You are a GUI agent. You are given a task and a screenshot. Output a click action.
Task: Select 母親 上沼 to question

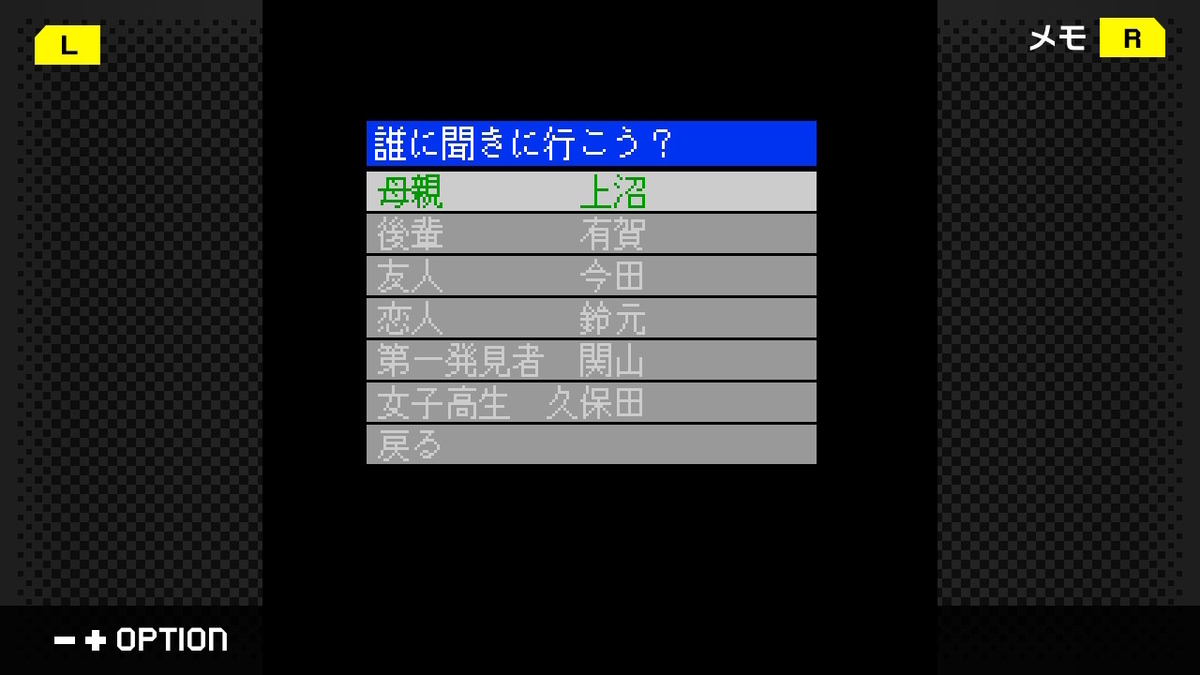[x=591, y=191]
